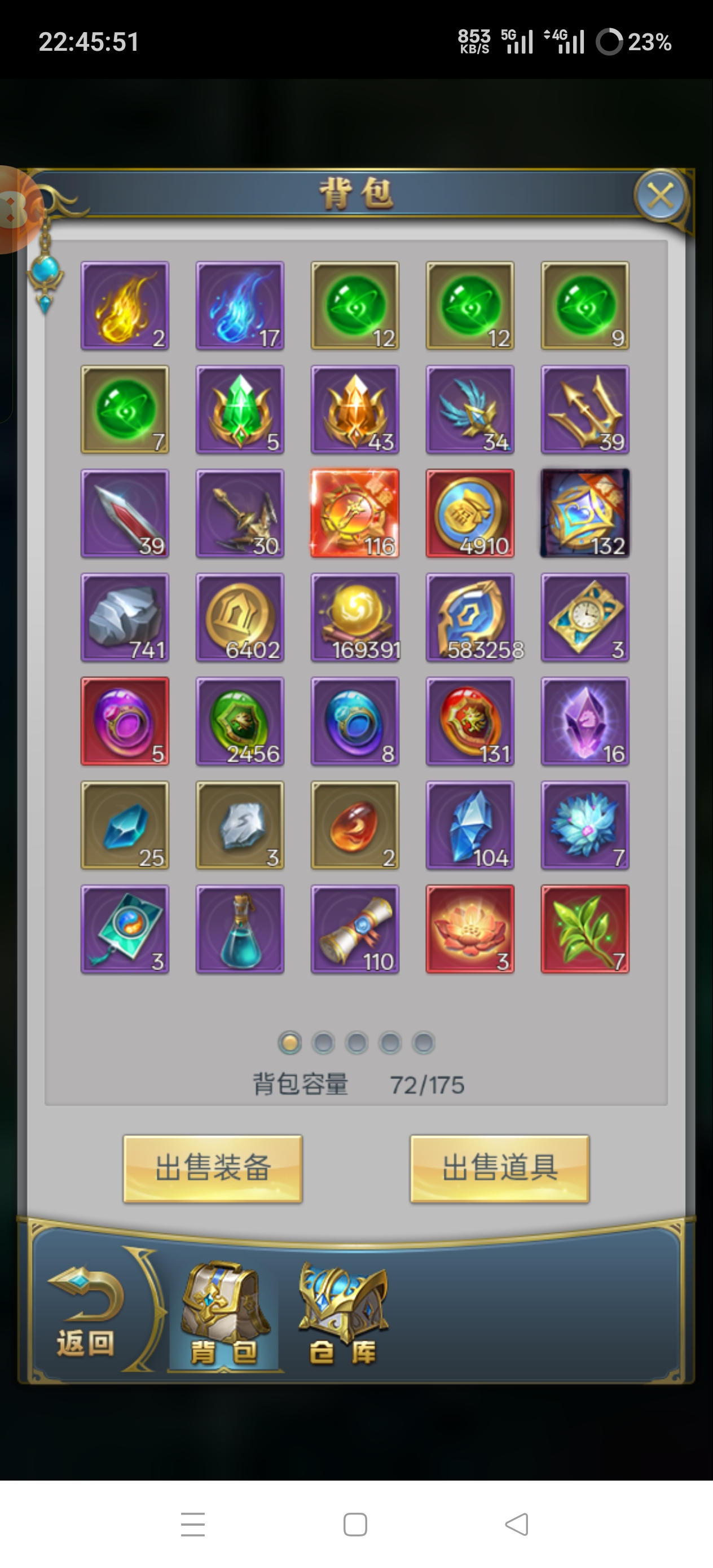Select the trident item with count 39
The width and height of the screenshot is (713, 1568).
[585, 409]
